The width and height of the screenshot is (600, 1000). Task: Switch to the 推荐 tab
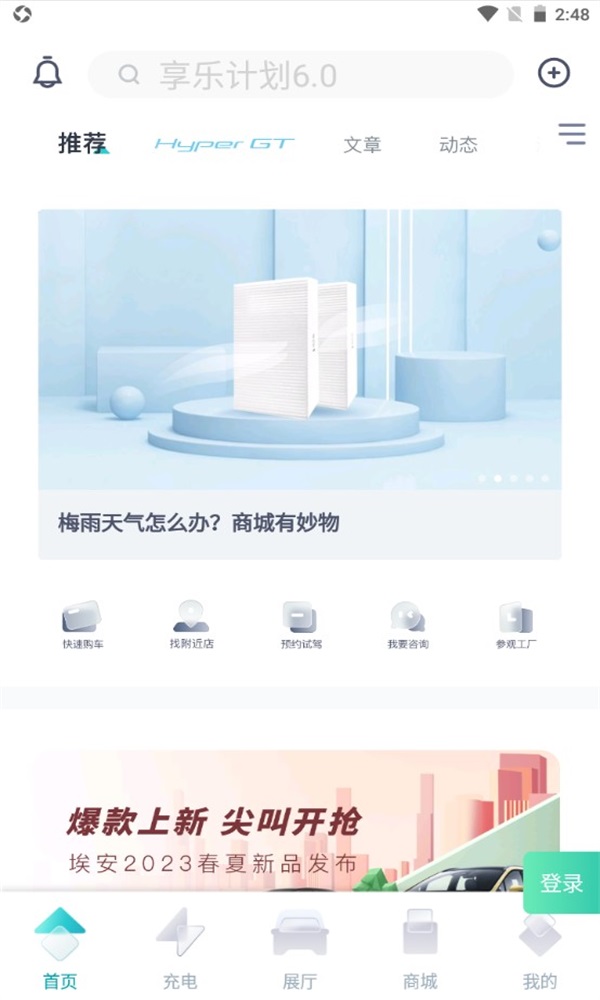[82, 144]
